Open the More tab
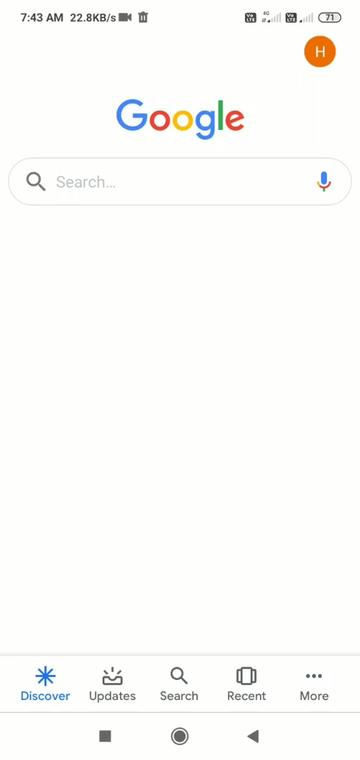Image resolution: width=360 pixels, height=760 pixels. 314,684
